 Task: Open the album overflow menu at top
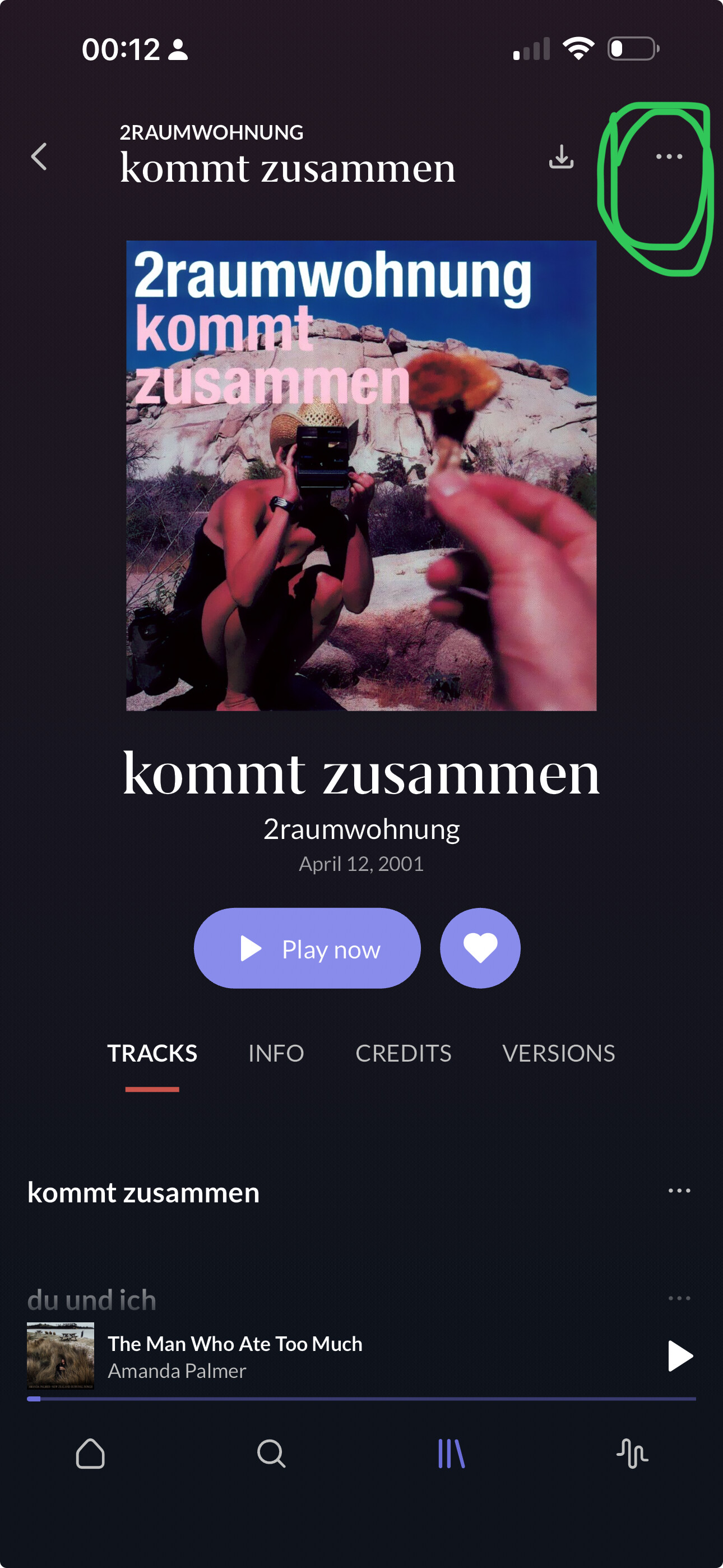click(x=669, y=156)
